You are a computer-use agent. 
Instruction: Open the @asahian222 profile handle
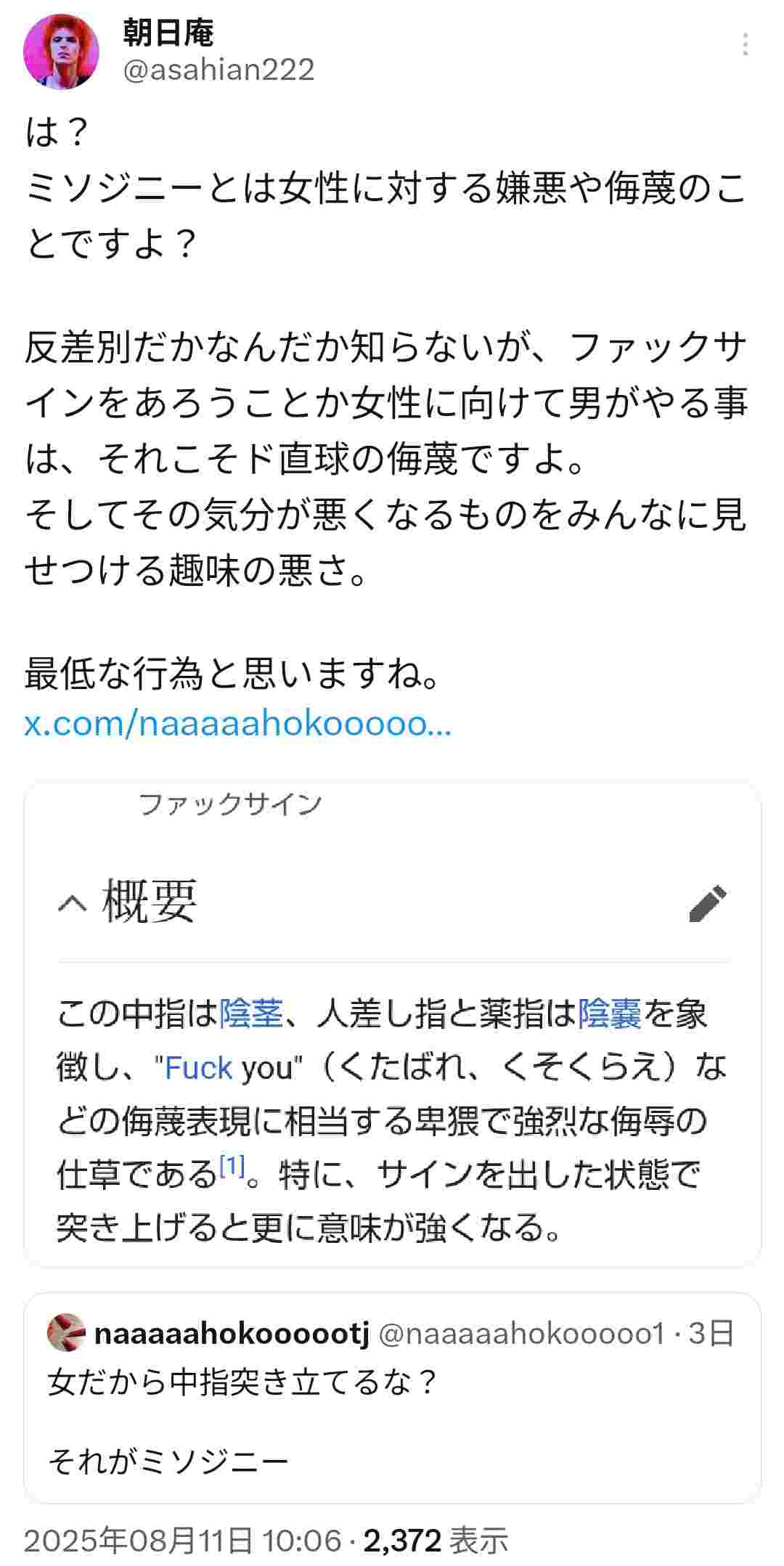pyautogui.click(x=219, y=70)
